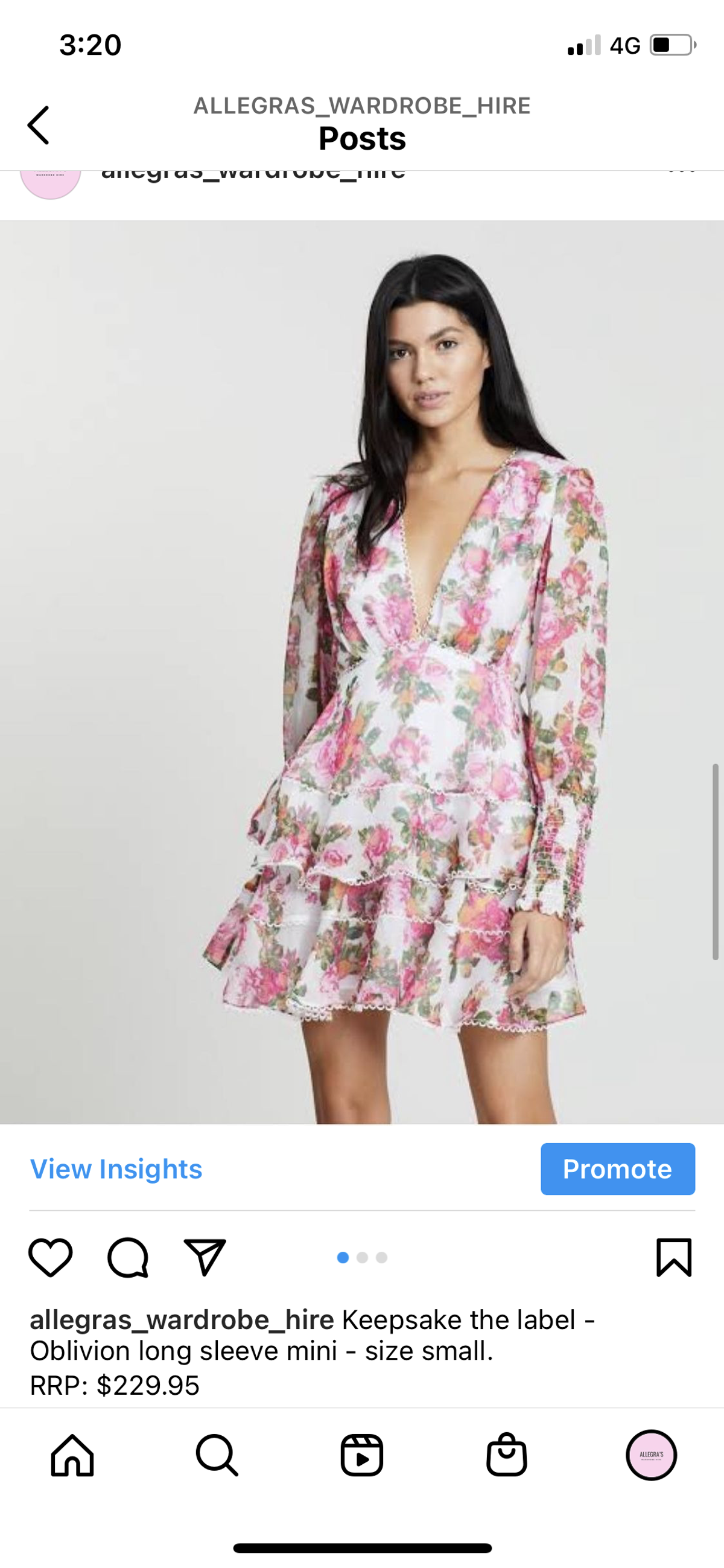
Task: Open the floral dress photo
Action: pyautogui.click(x=362, y=672)
